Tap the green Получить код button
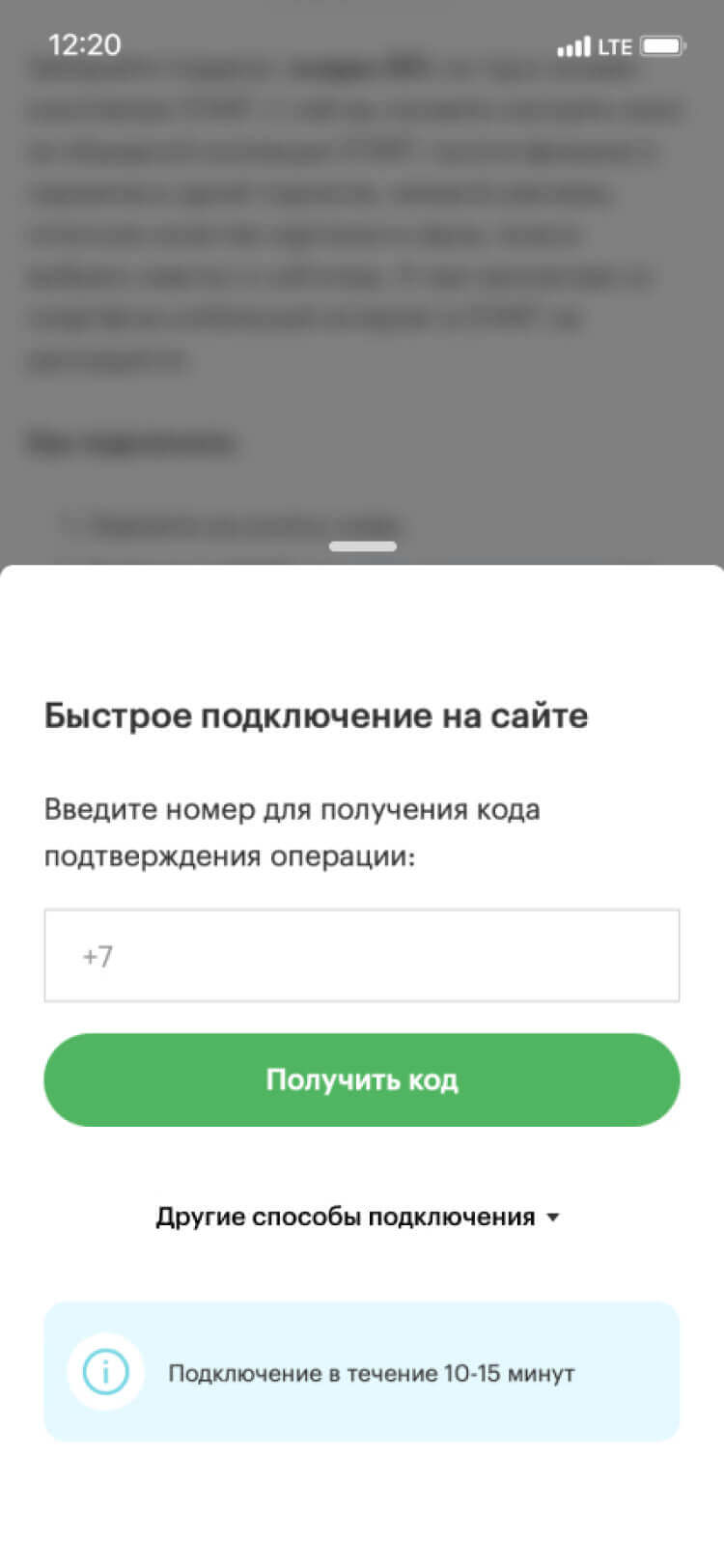Viewport: 724px width, 1568px height. pyautogui.click(x=362, y=1079)
